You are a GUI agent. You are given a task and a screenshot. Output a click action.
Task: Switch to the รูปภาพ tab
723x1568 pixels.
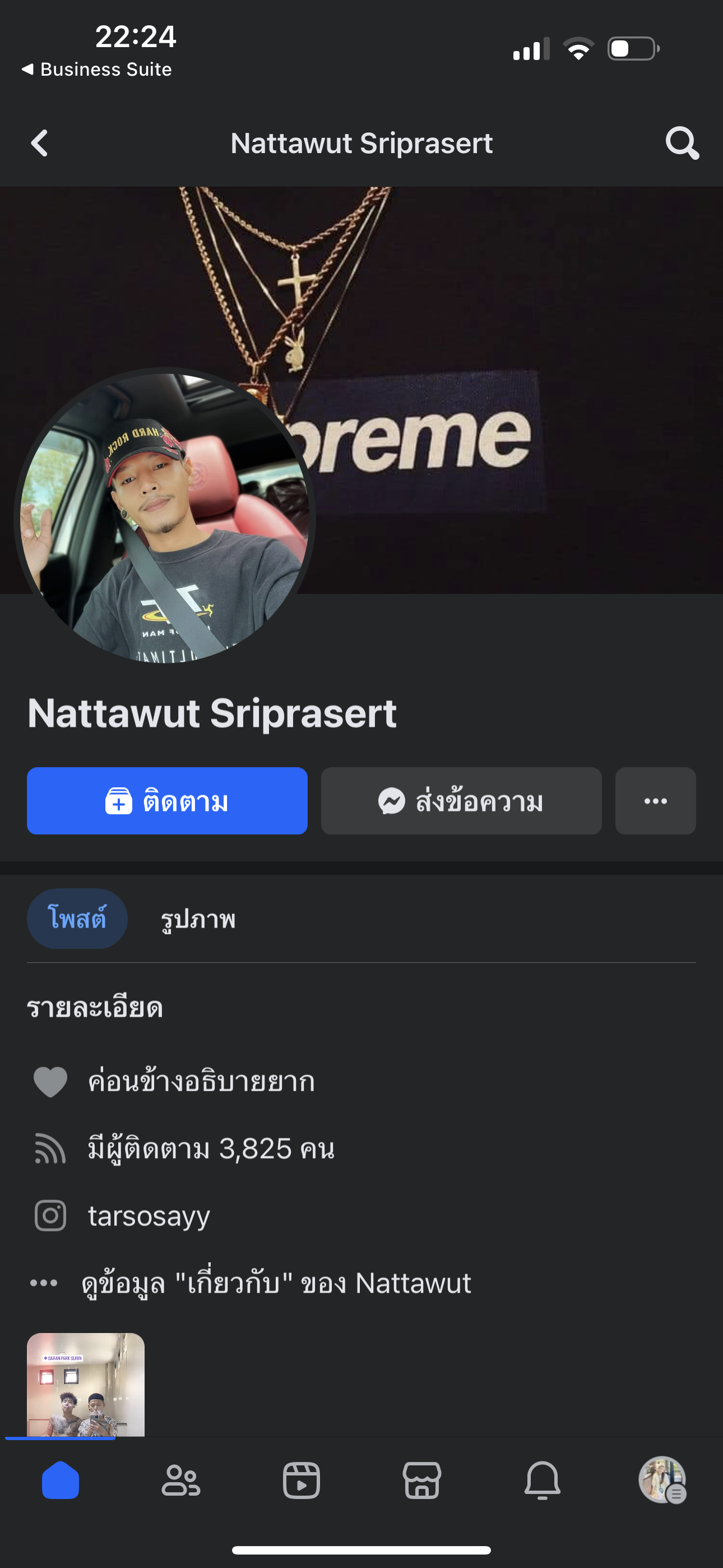198,919
